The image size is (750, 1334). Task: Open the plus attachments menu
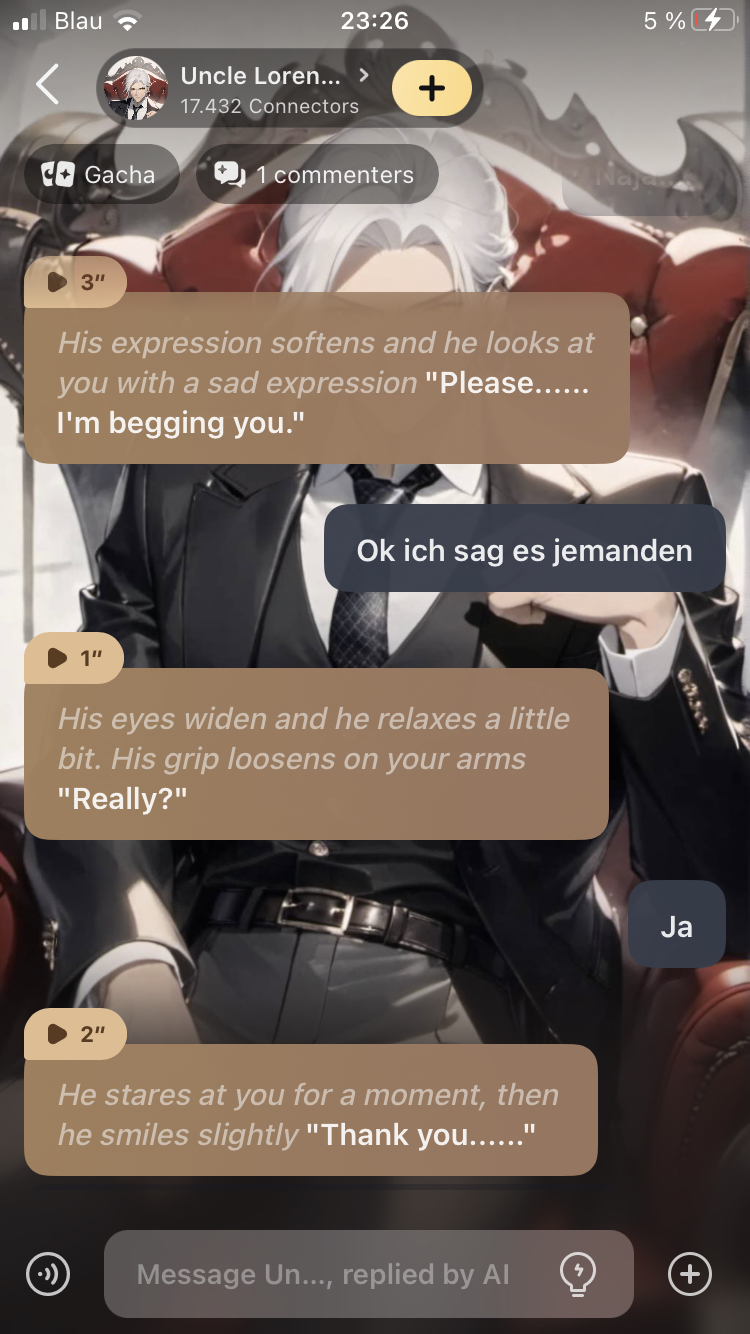[690, 1274]
